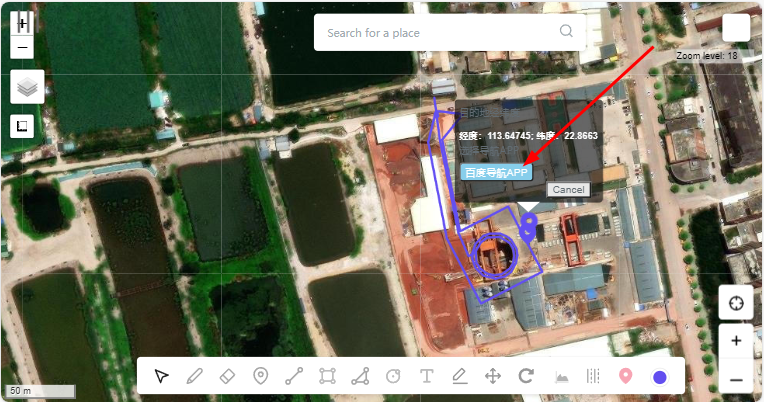Select the text T tool

pos(426,376)
